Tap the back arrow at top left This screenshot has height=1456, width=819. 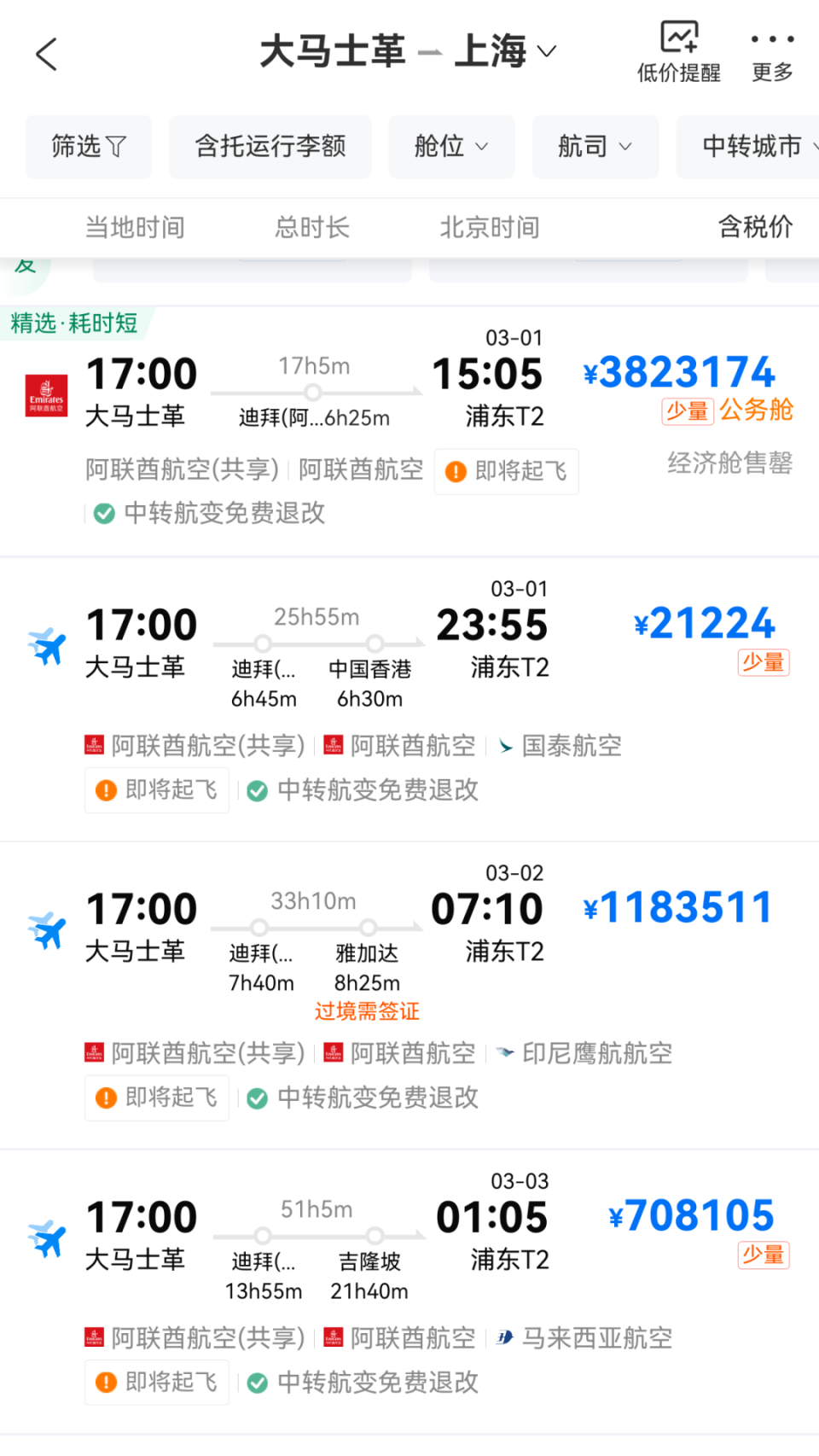(46, 53)
